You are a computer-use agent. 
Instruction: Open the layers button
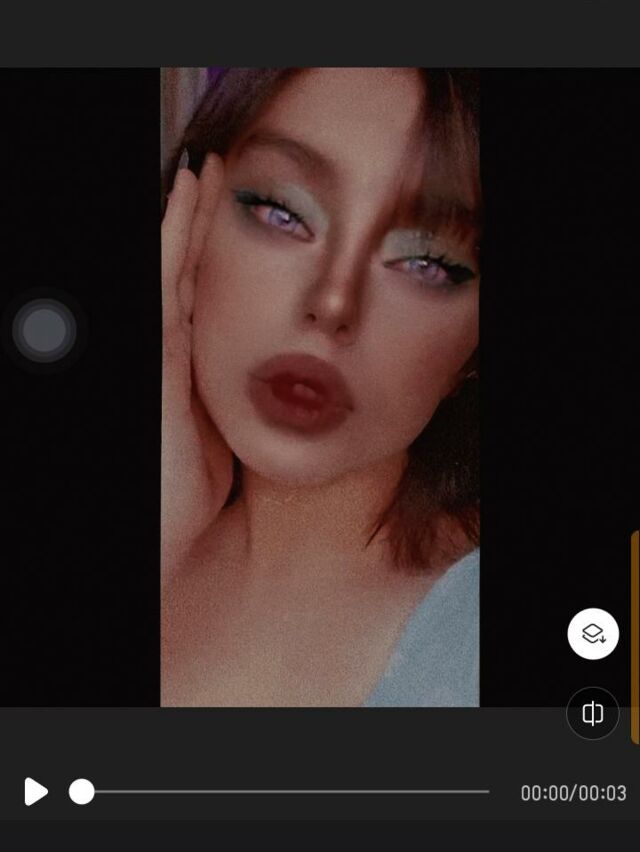tap(593, 634)
